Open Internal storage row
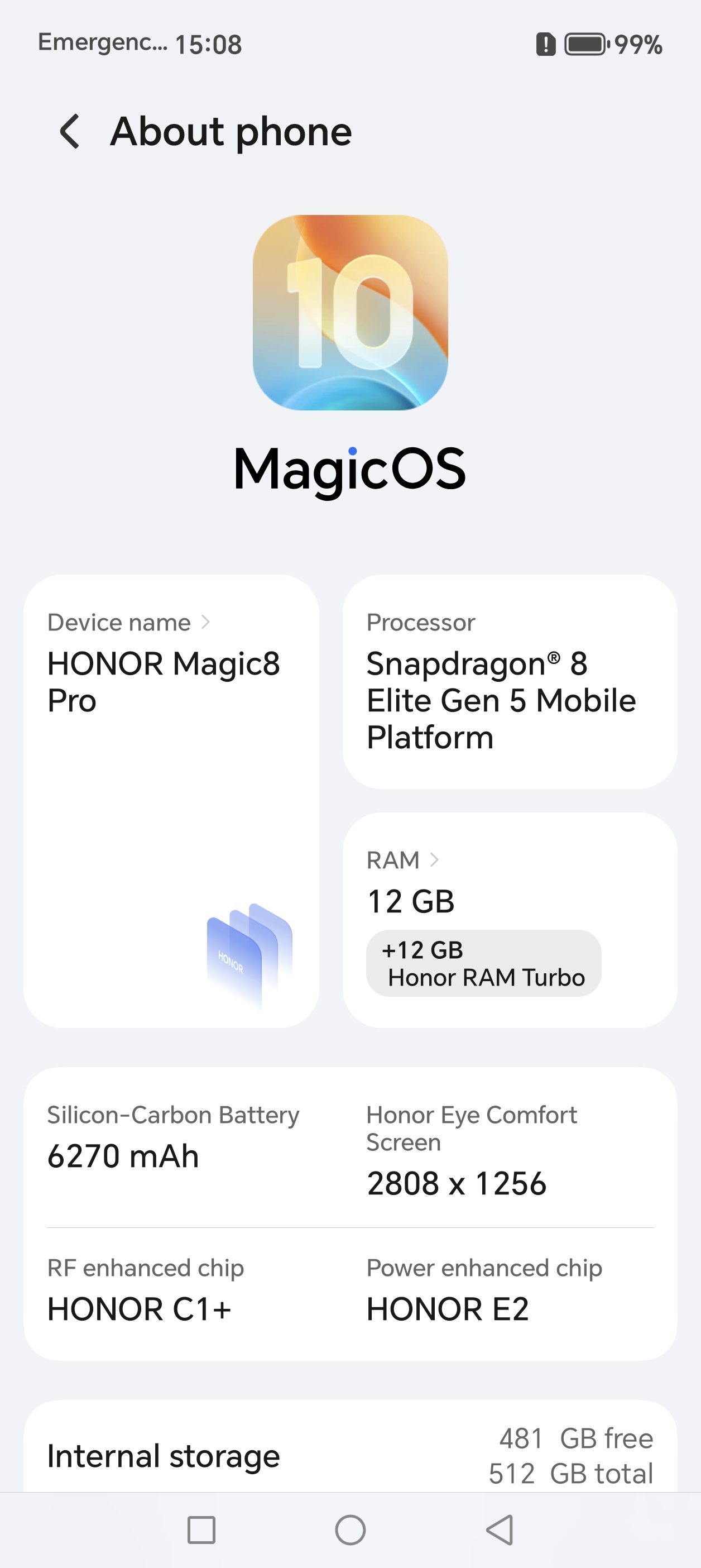701x1568 pixels. point(350,1455)
